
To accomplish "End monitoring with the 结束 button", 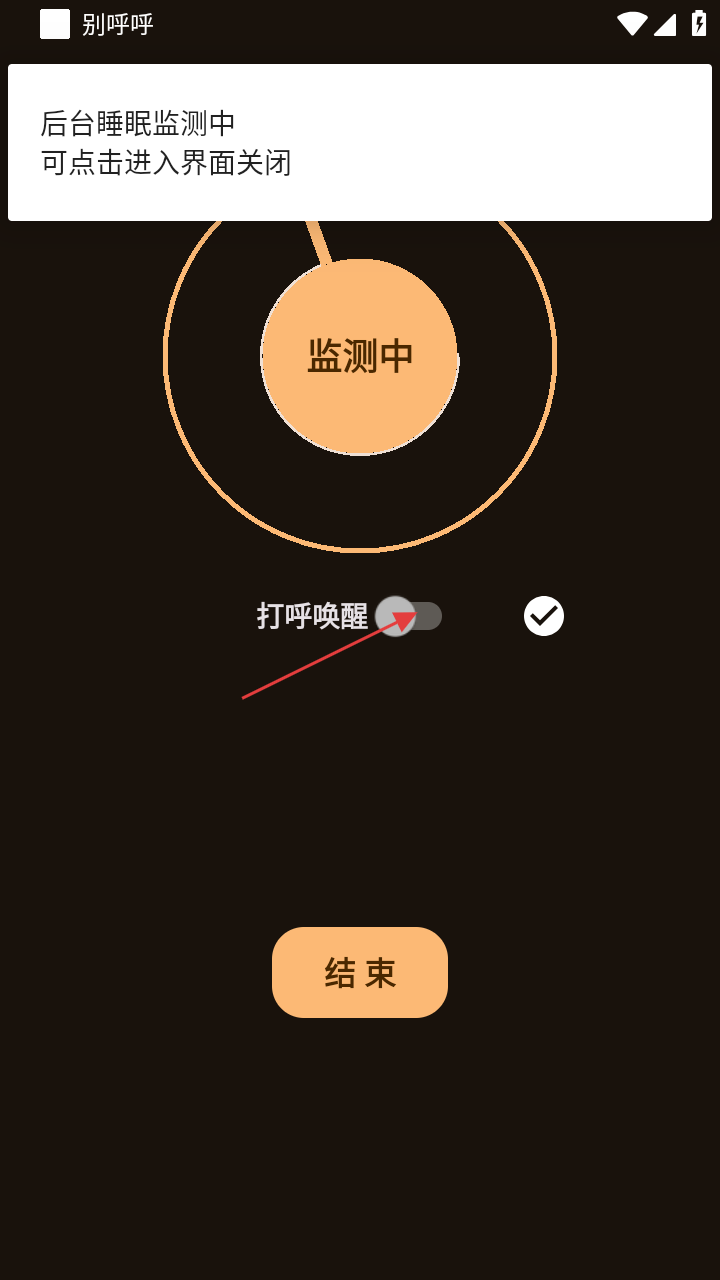I will click(360, 972).
